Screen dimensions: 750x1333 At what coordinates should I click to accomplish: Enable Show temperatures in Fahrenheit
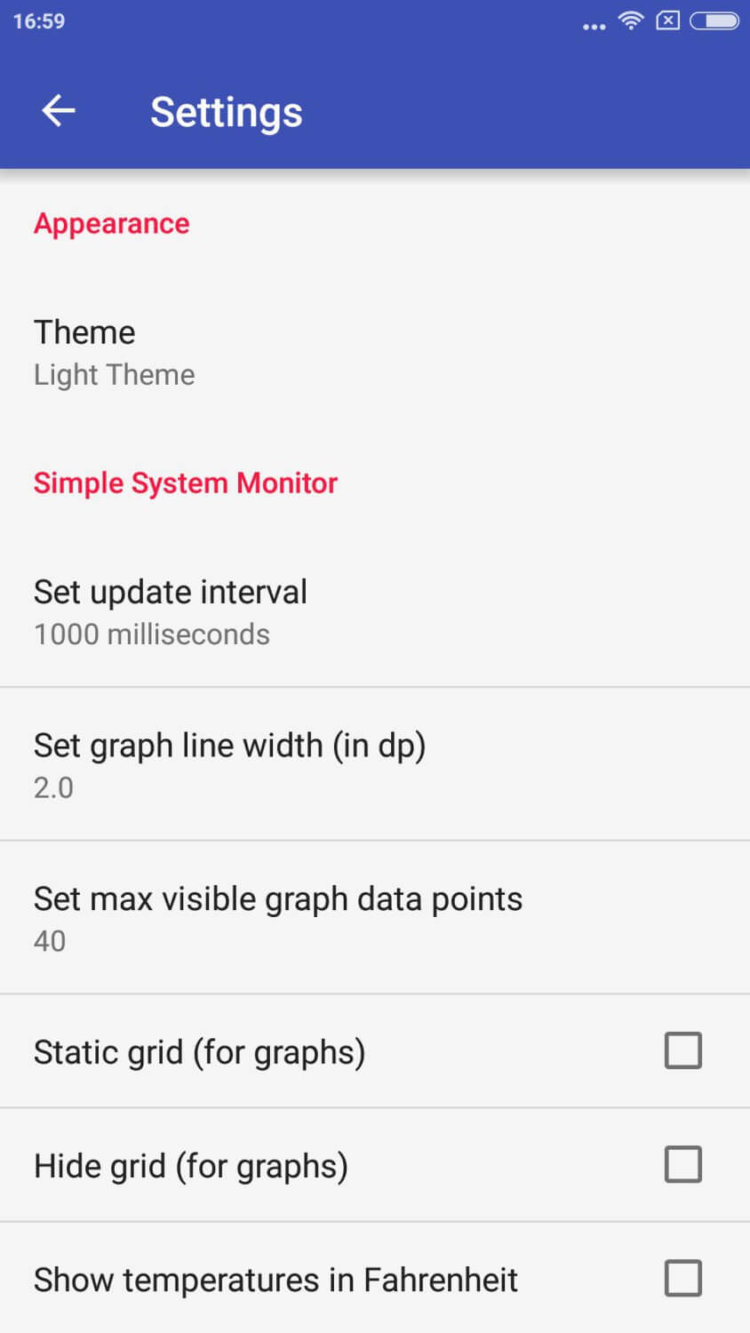[x=684, y=1278]
